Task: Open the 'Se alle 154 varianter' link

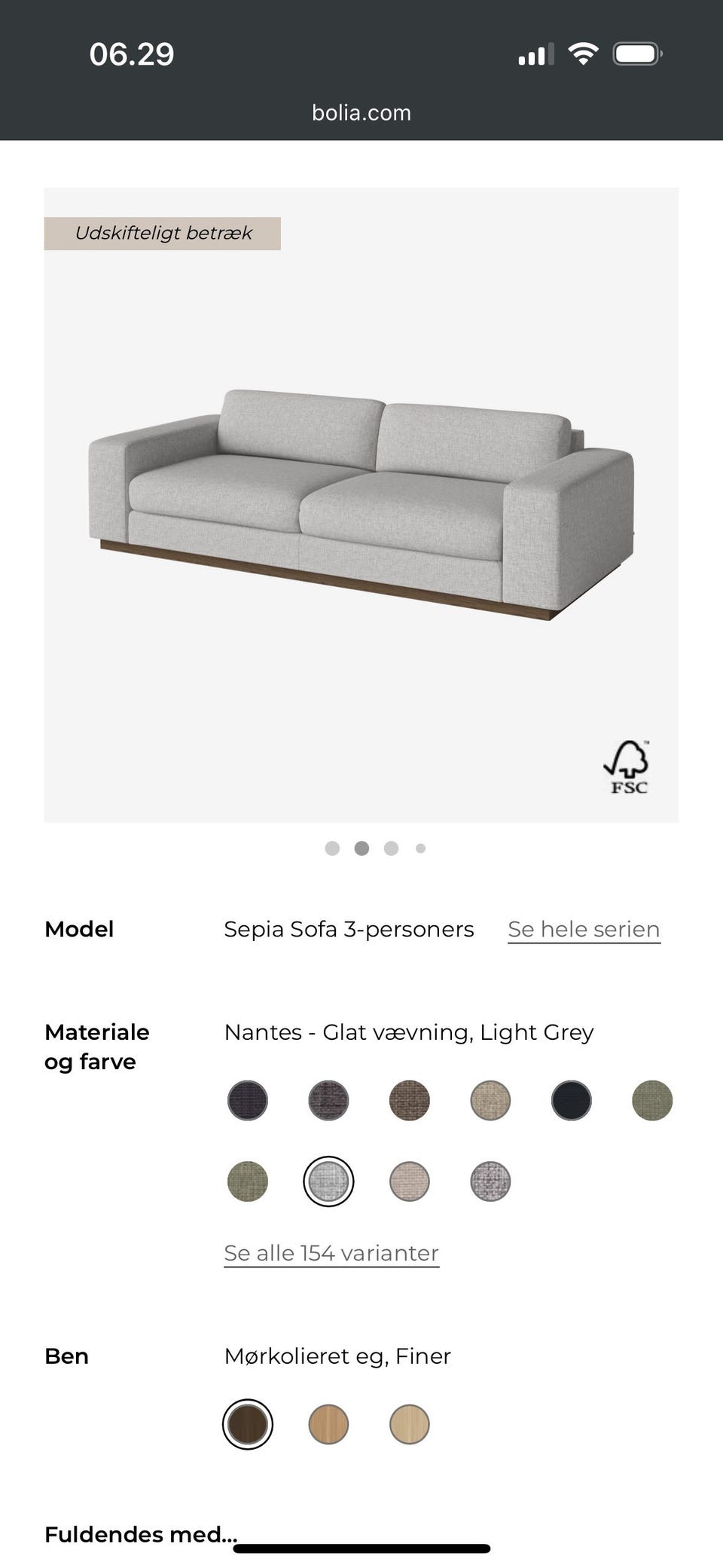Action: pos(331,1252)
